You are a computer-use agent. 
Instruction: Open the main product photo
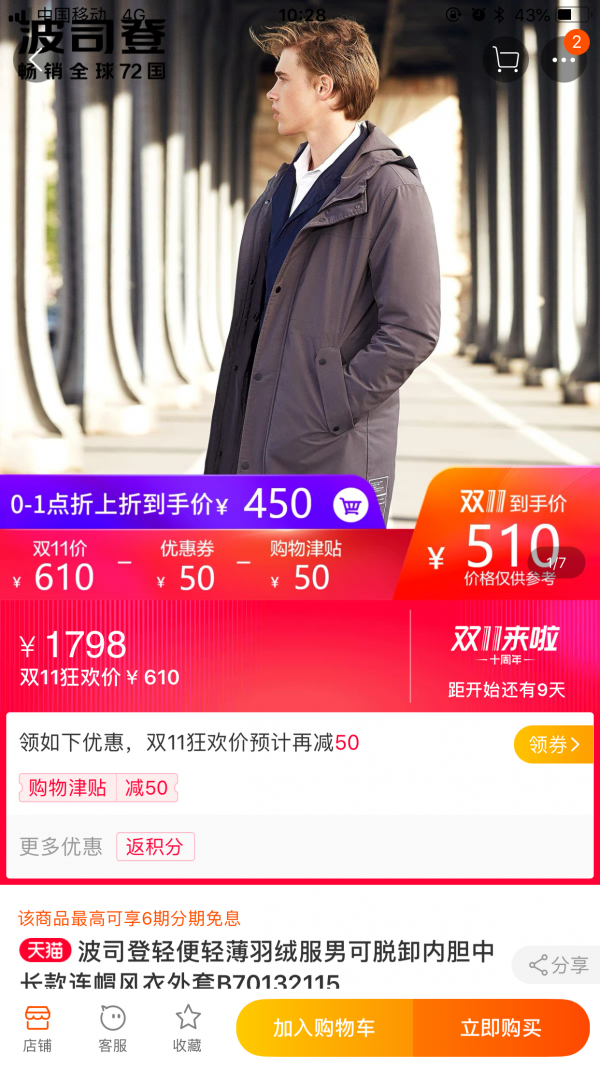pyautogui.click(x=300, y=238)
